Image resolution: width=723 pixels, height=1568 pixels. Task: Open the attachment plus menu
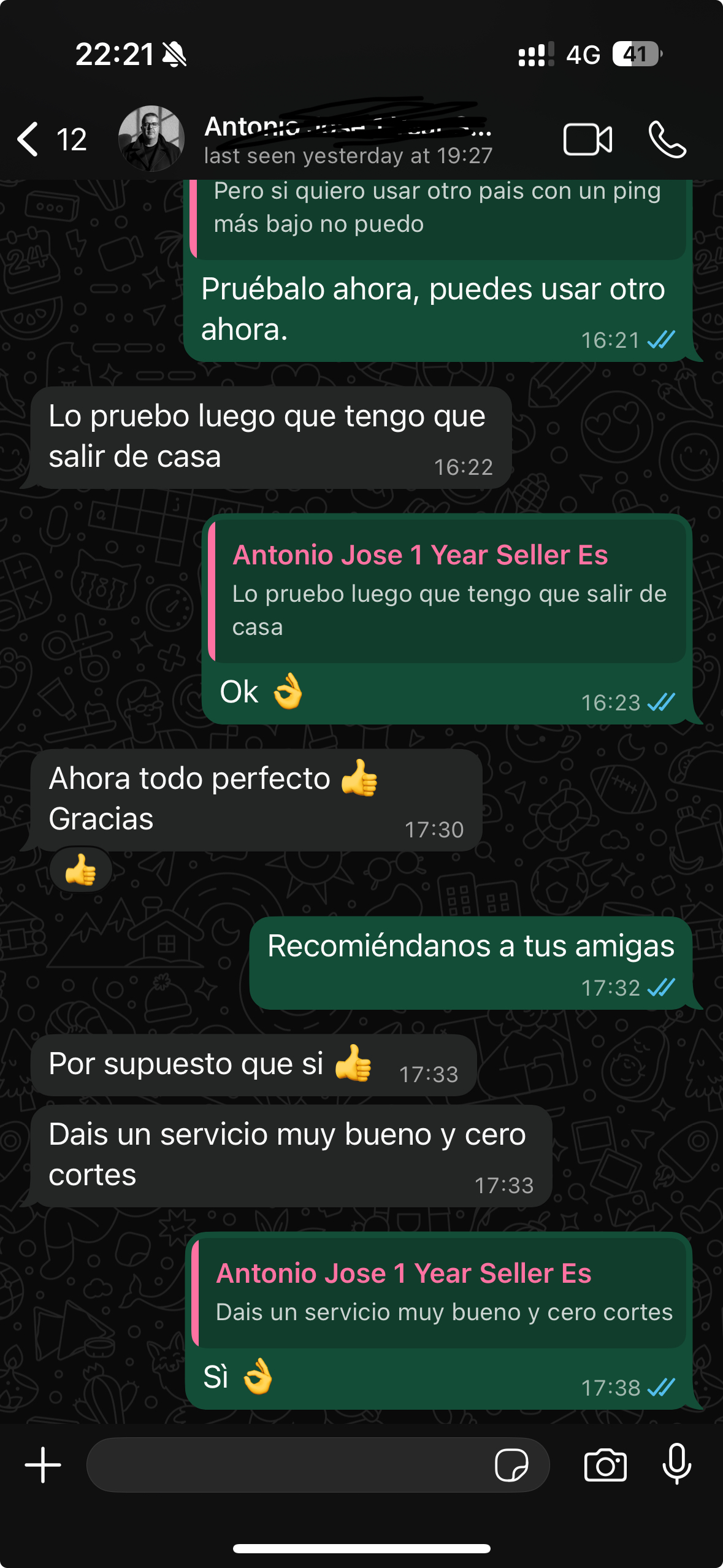(x=43, y=1465)
